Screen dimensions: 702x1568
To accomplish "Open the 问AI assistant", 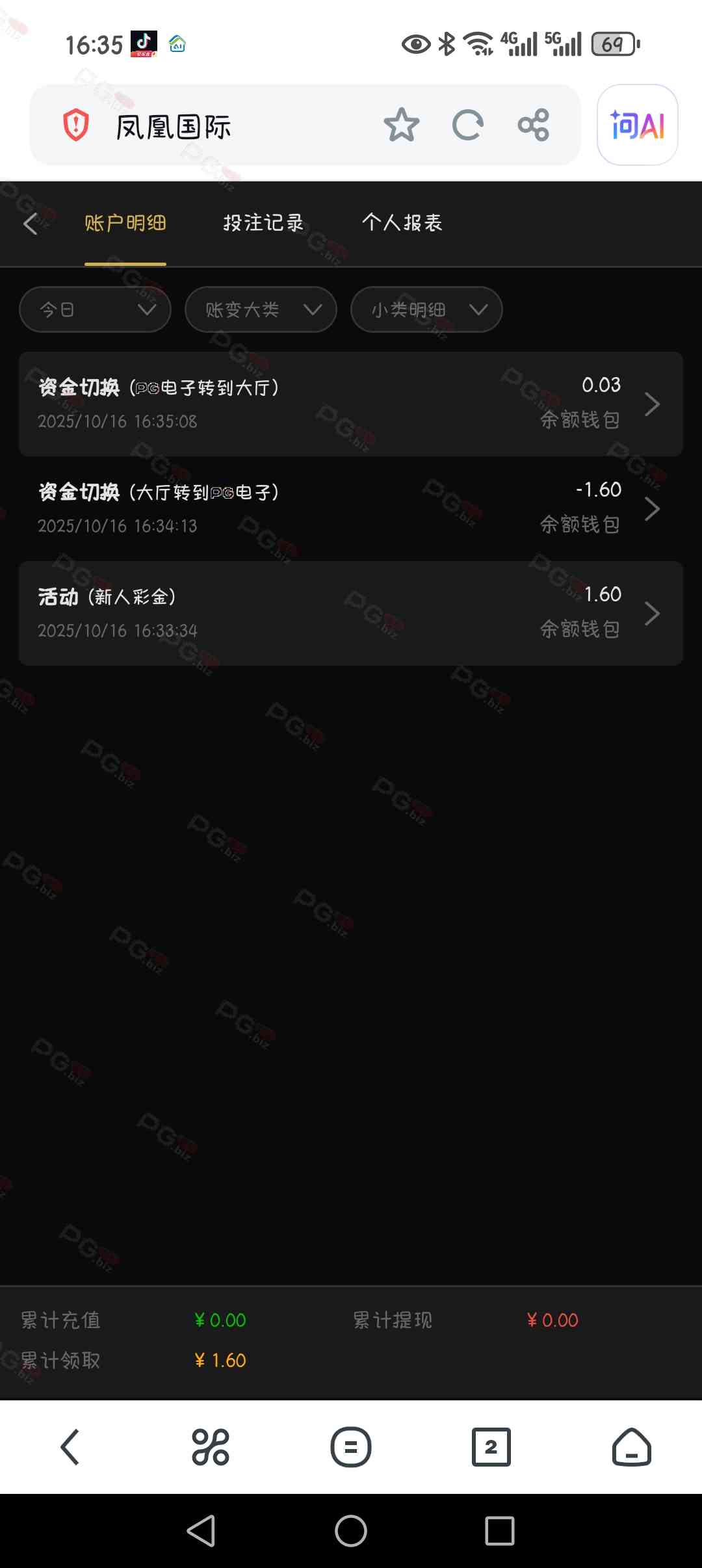I will [637, 125].
